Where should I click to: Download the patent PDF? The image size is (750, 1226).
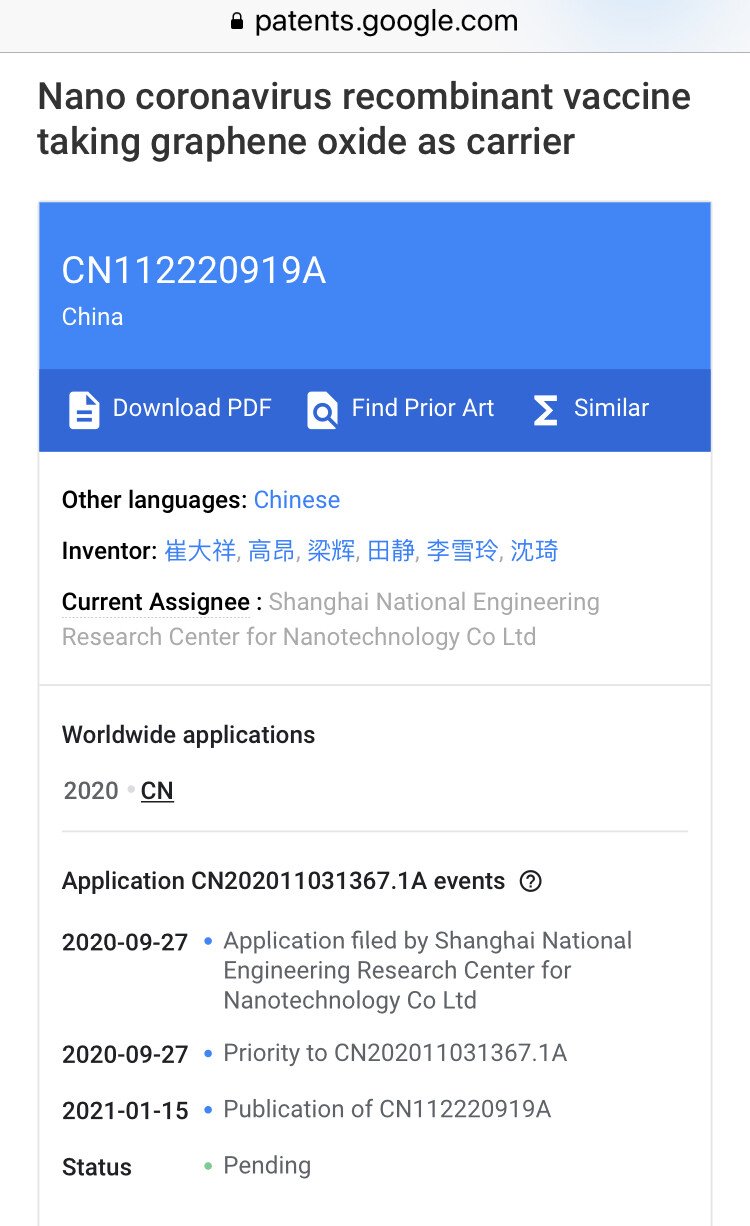click(x=170, y=409)
